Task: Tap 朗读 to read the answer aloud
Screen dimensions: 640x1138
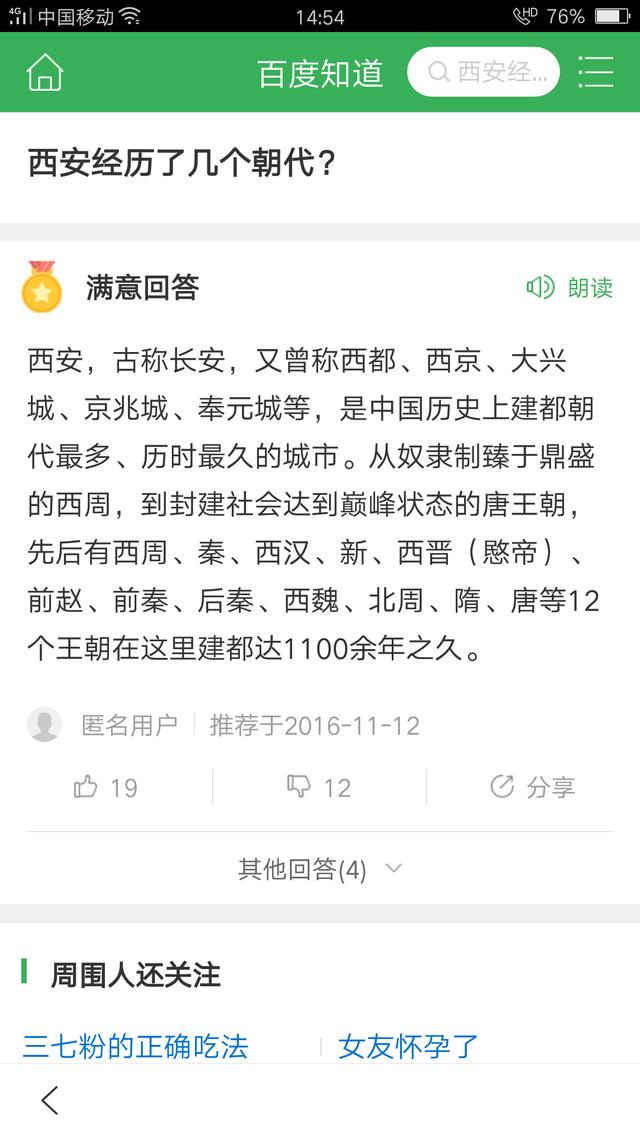Action: pos(570,288)
